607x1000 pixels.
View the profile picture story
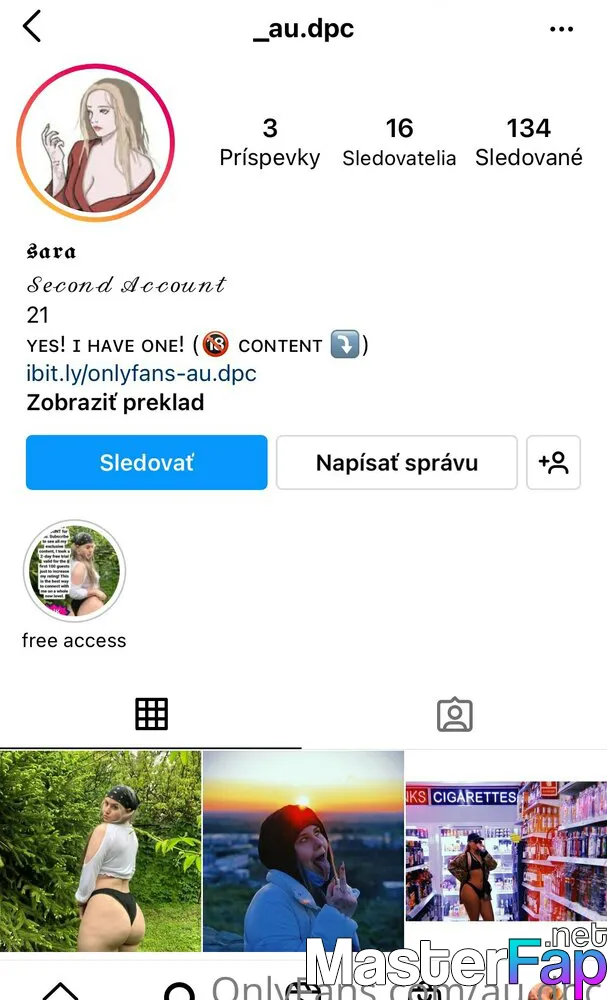[96, 142]
